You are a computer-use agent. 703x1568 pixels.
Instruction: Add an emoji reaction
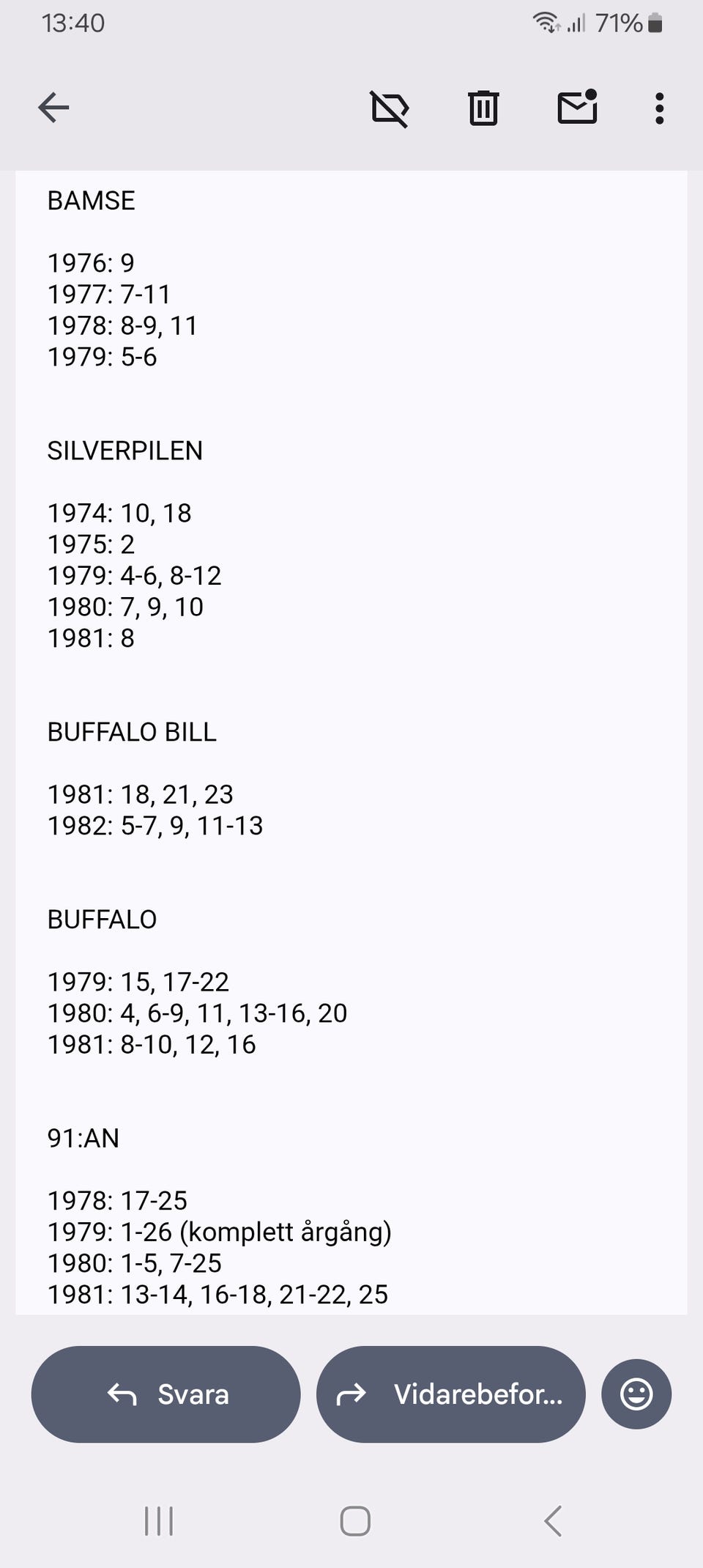(636, 1394)
